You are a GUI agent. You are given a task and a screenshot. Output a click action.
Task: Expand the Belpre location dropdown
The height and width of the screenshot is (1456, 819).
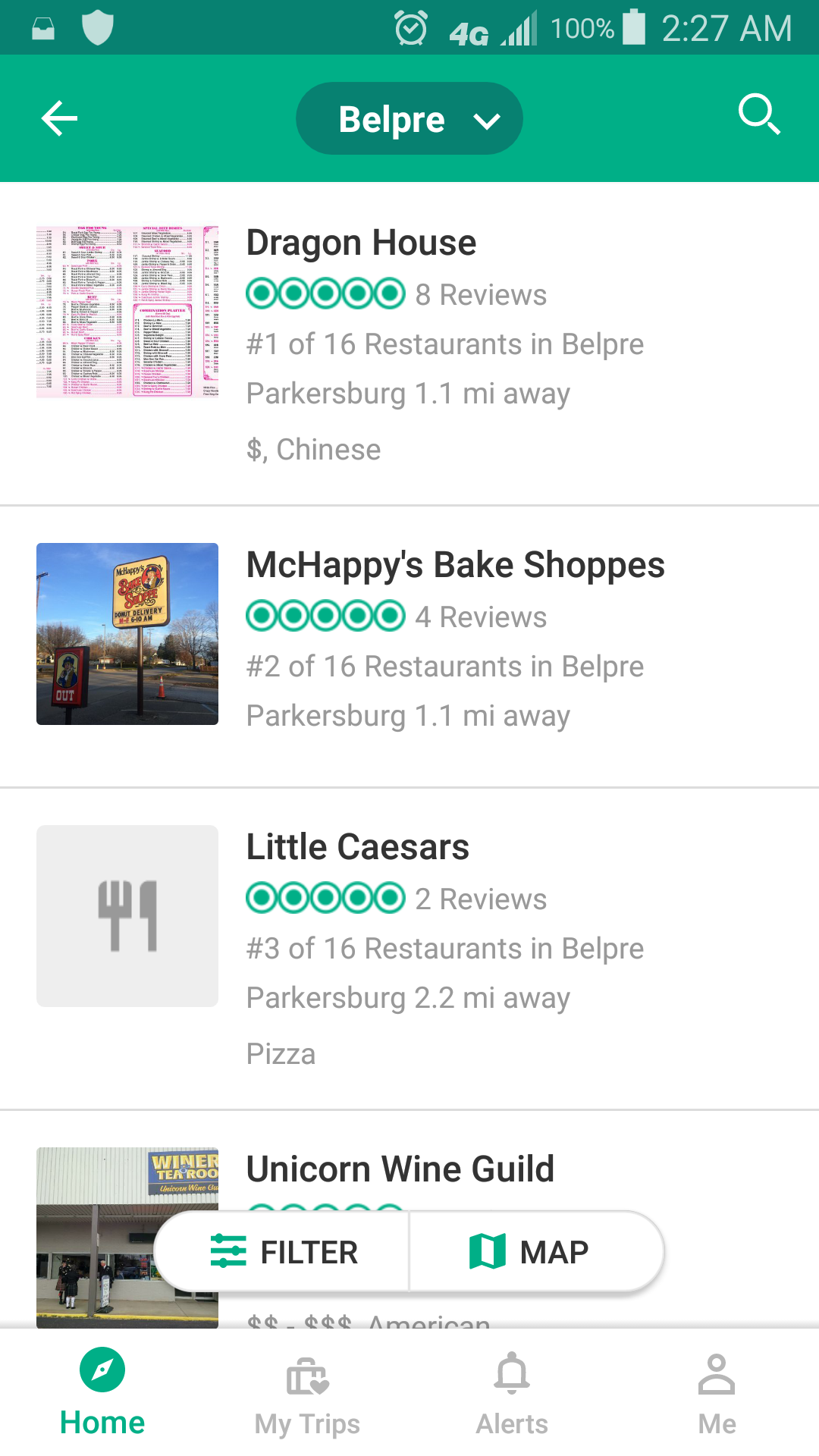click(409, 119)
